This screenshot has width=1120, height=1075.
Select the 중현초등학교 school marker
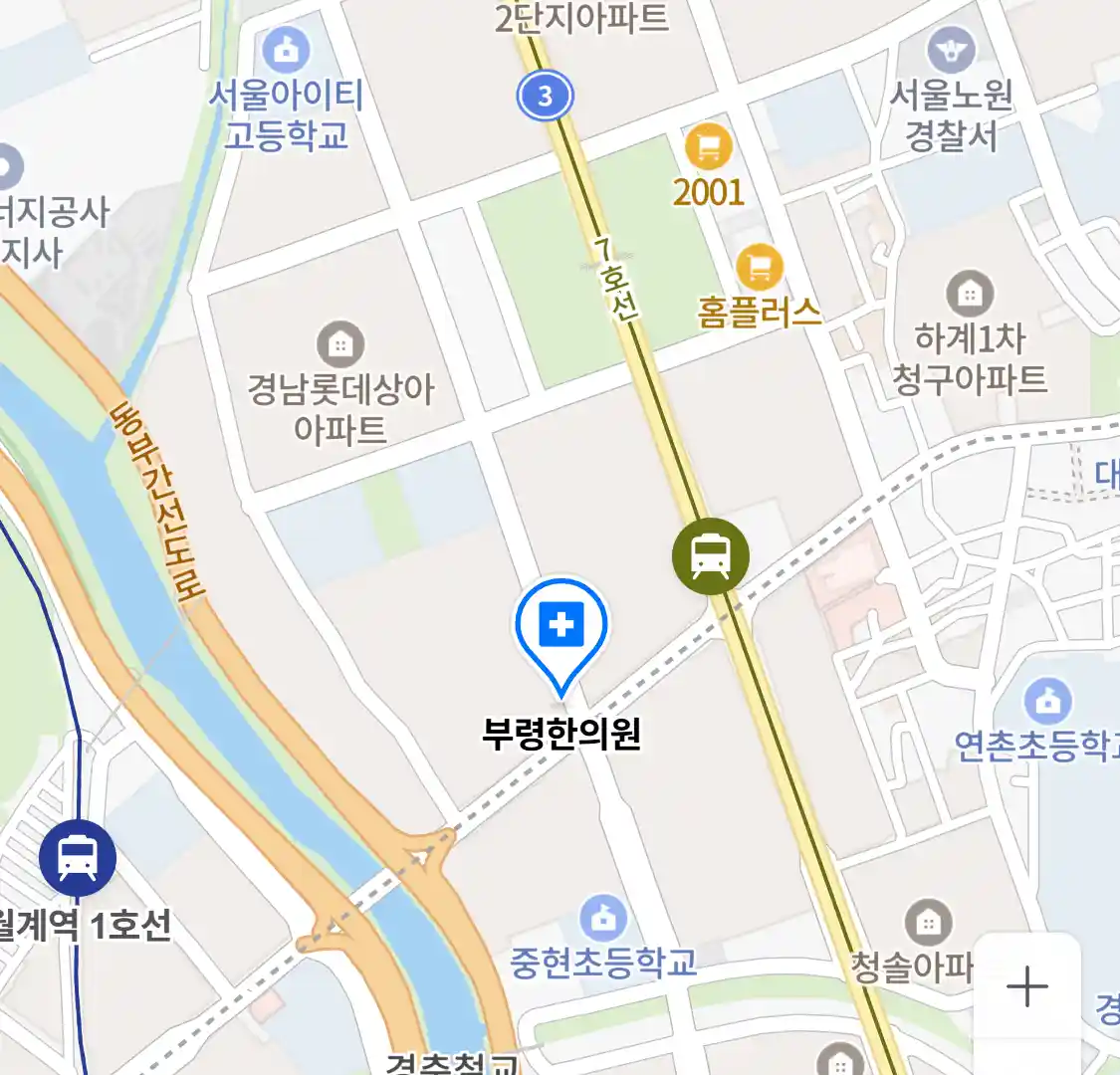point(603,918)
